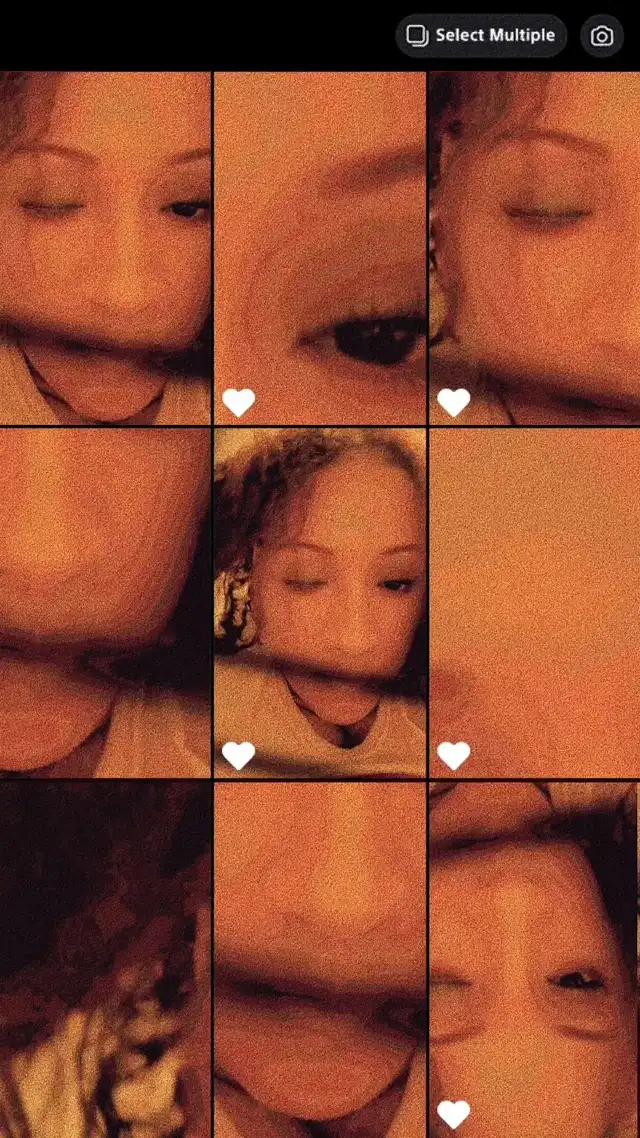Choose the photo showing curly hair and full face

pos(320,602)
